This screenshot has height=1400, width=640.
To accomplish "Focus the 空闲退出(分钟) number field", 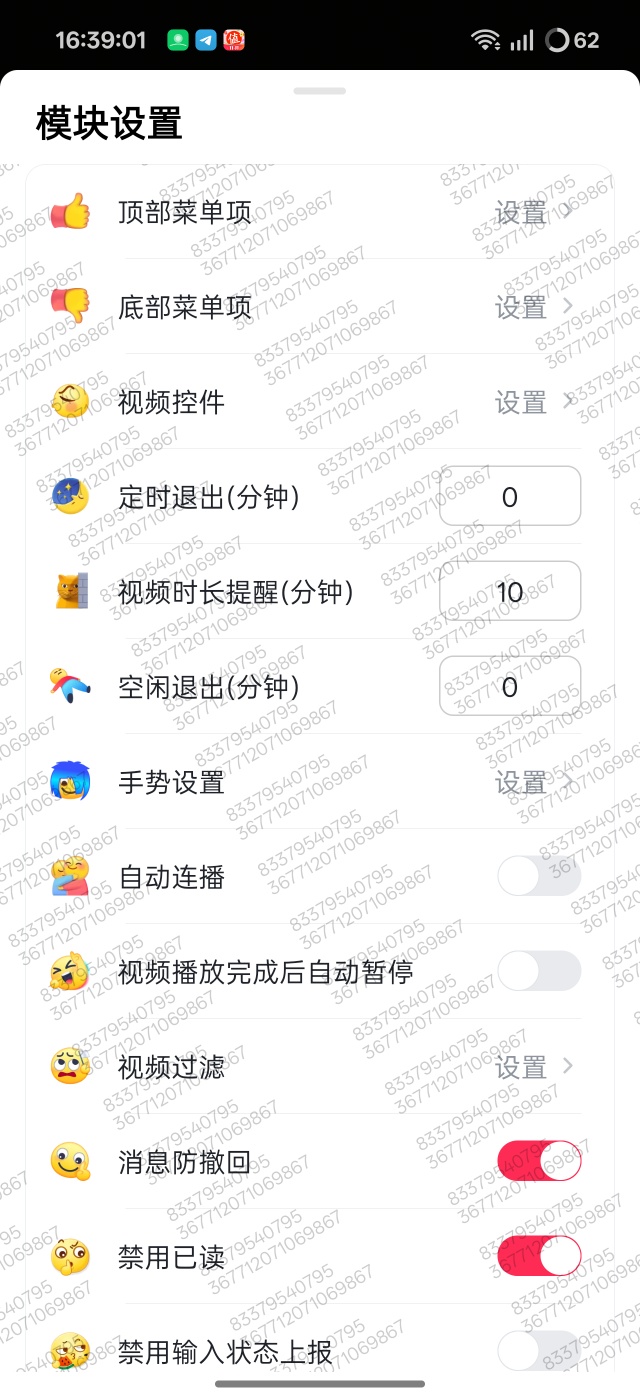I will tap(510, 686).
